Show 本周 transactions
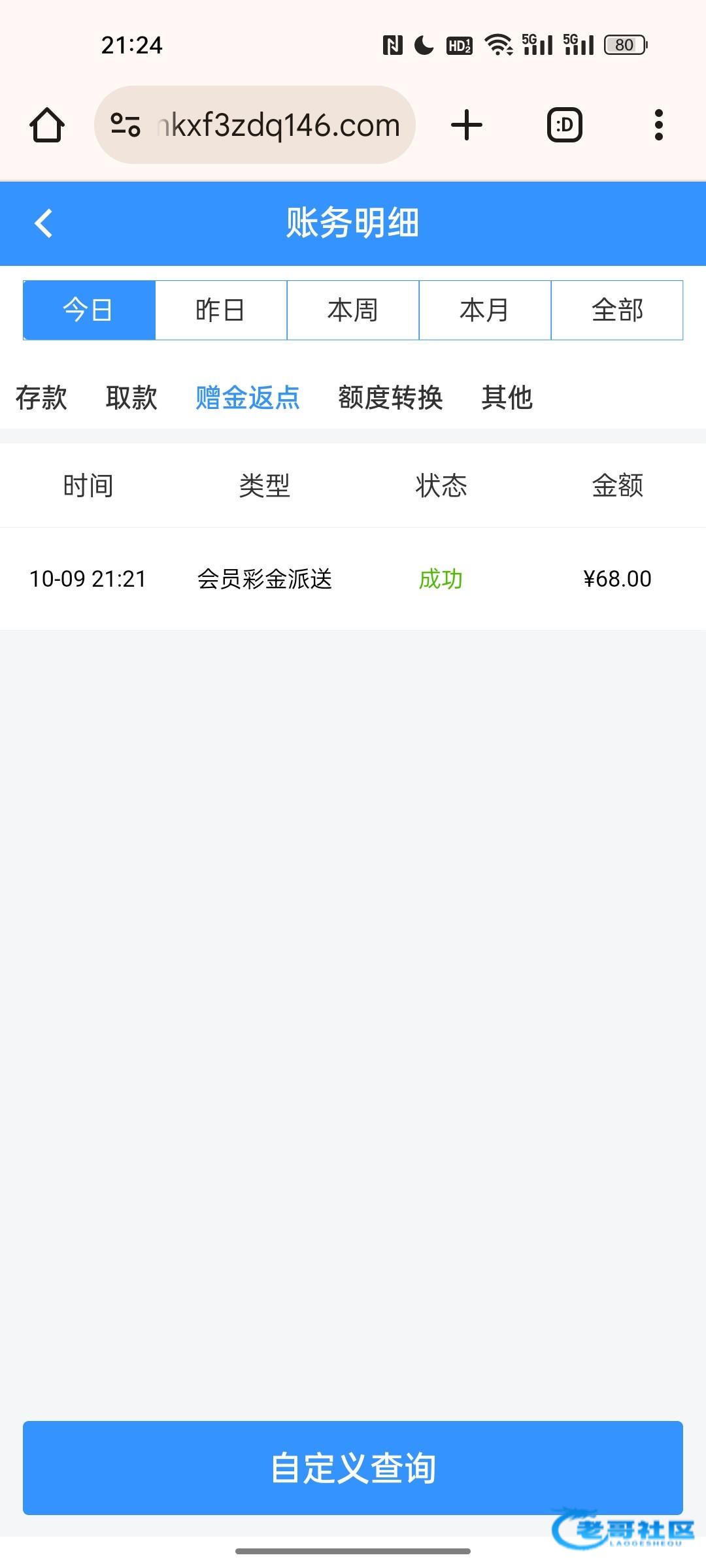Viewport: 706px width, 1568px height. [x=353, y=310]
